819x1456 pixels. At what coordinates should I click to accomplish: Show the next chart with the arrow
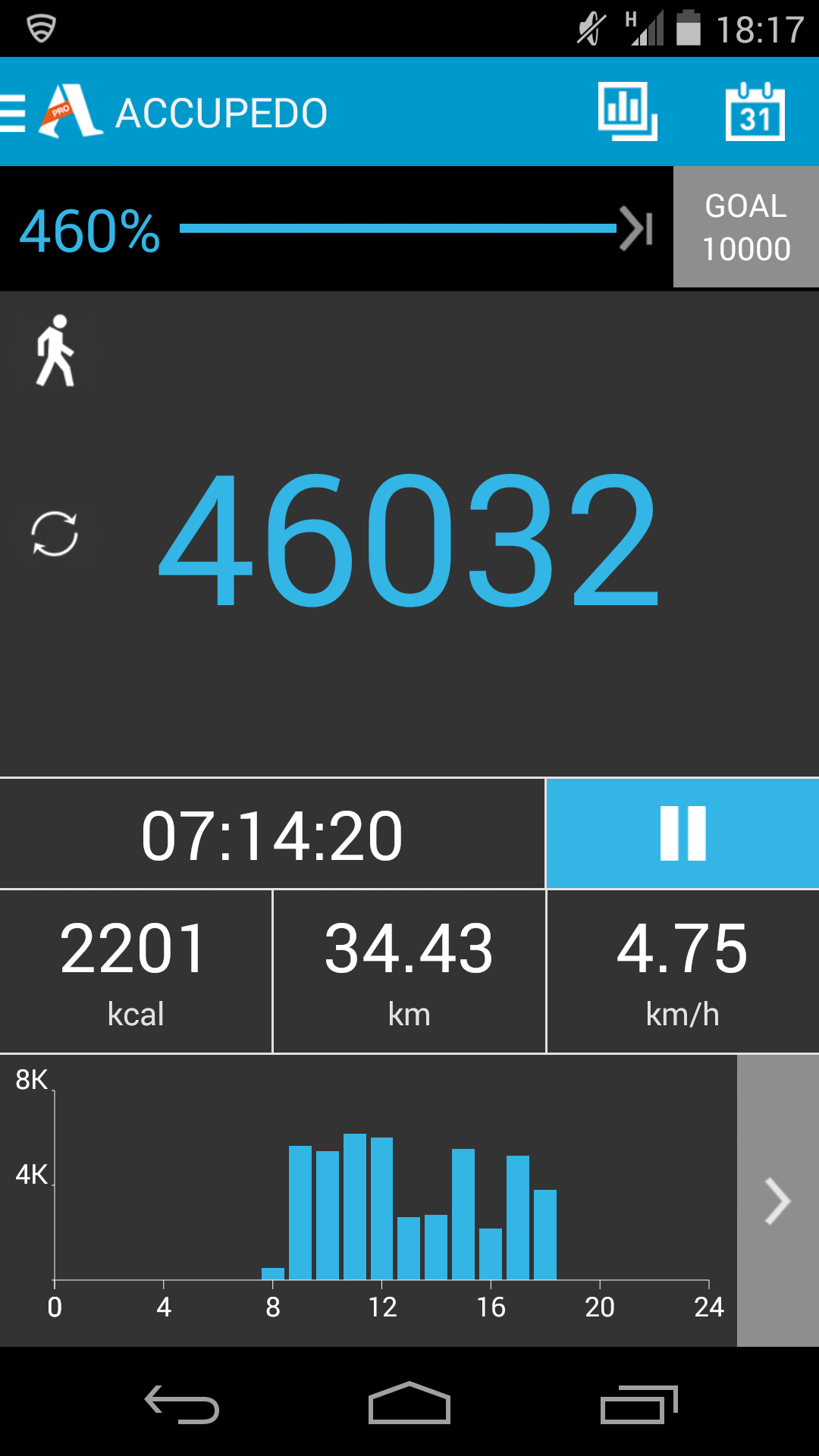777,1200
